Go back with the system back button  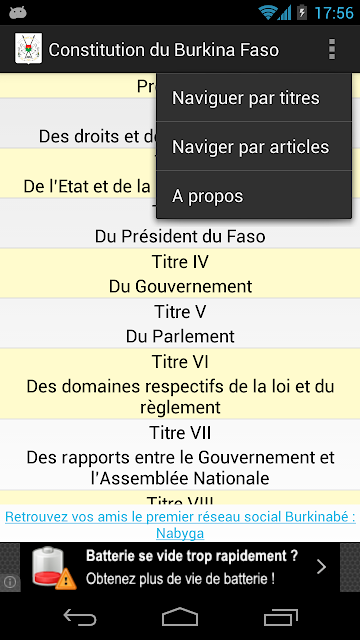coord(80,617)
